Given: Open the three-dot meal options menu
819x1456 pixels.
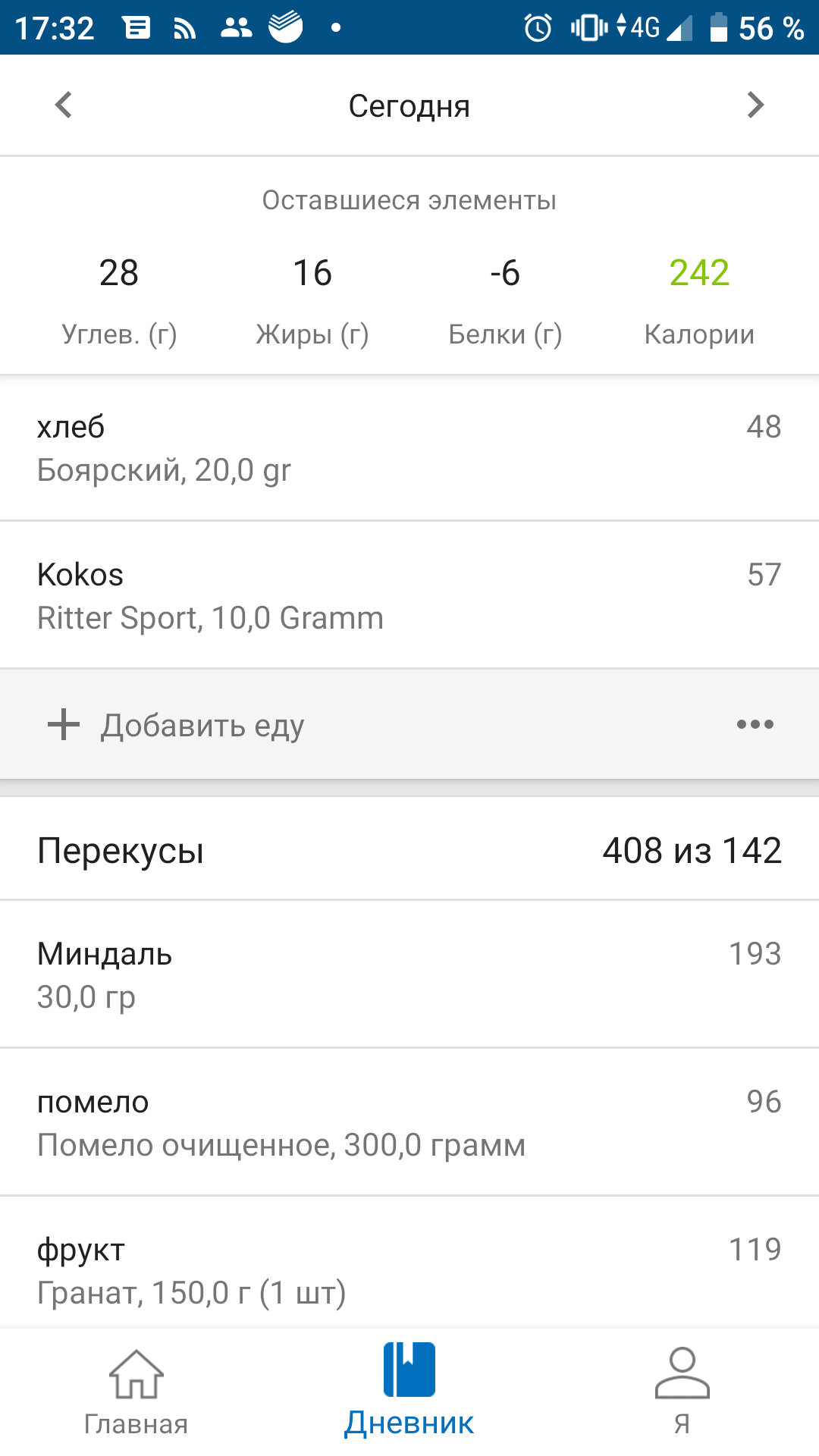Looking at the screenshot, I should pos(755,725).
